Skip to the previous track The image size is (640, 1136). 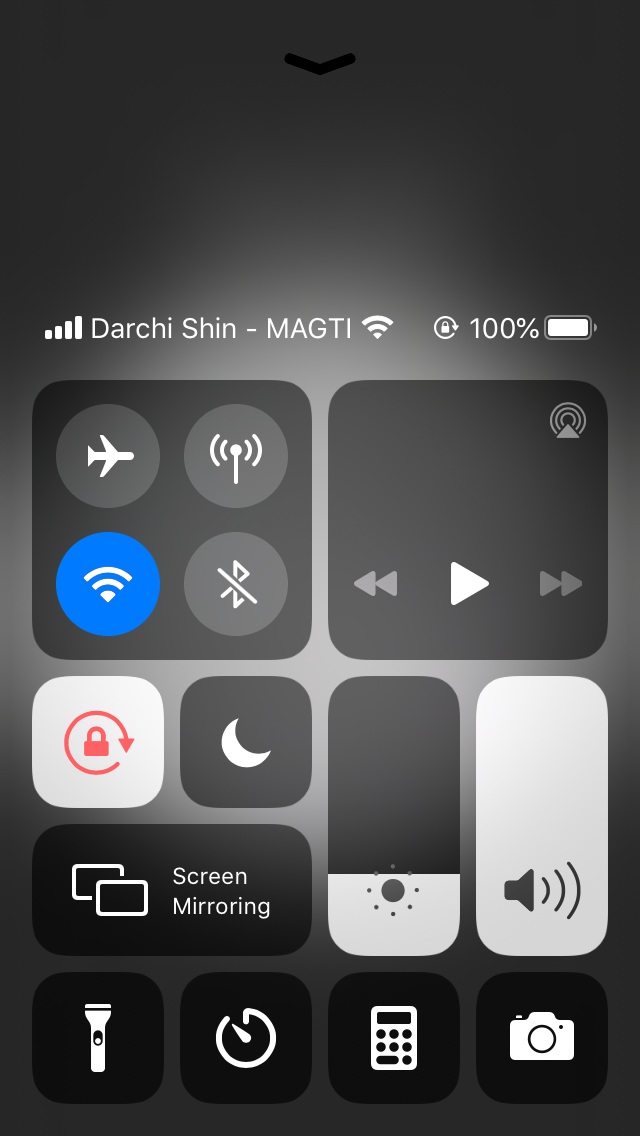click(376, 584)
